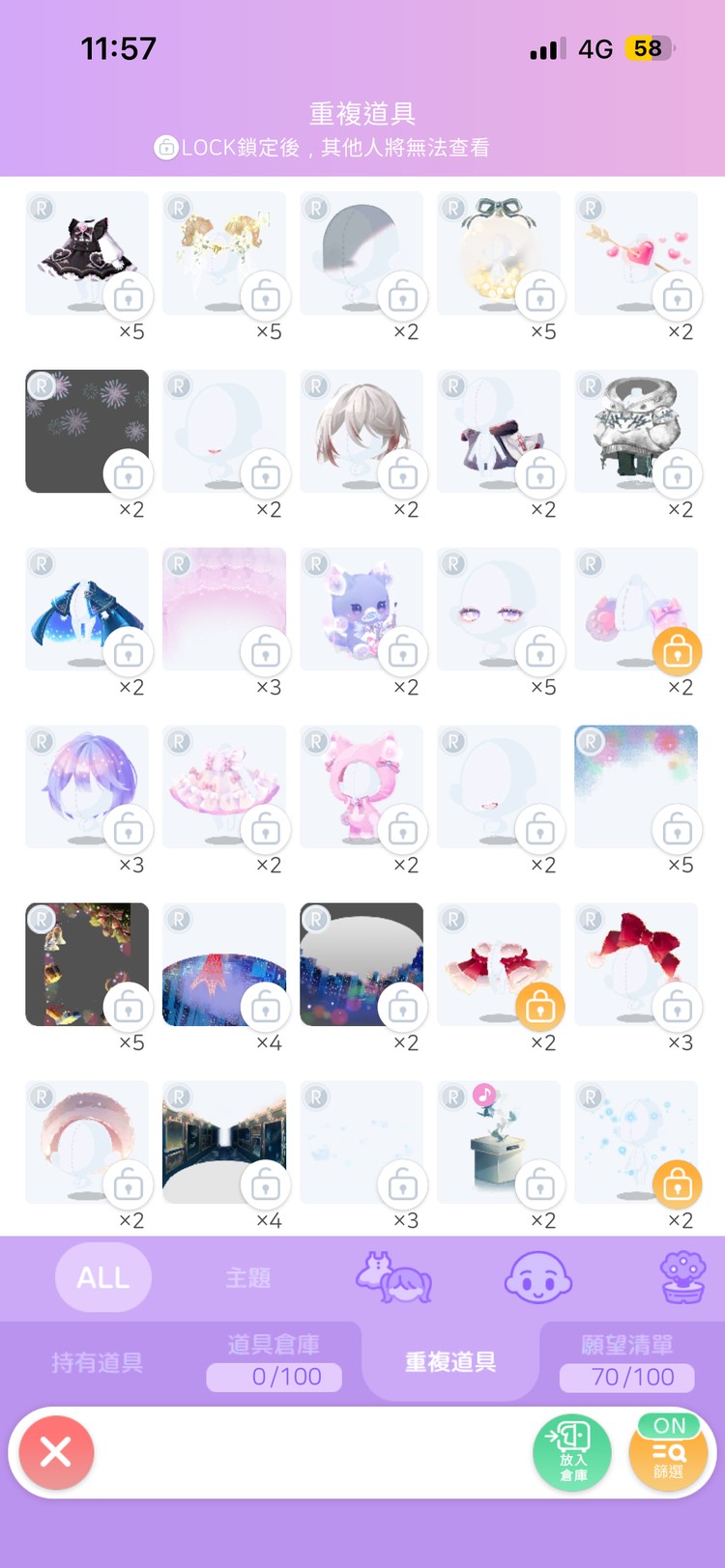Select the 主題 category filter
Viewport: 725px width, 1568px height.
[248, 1277]
